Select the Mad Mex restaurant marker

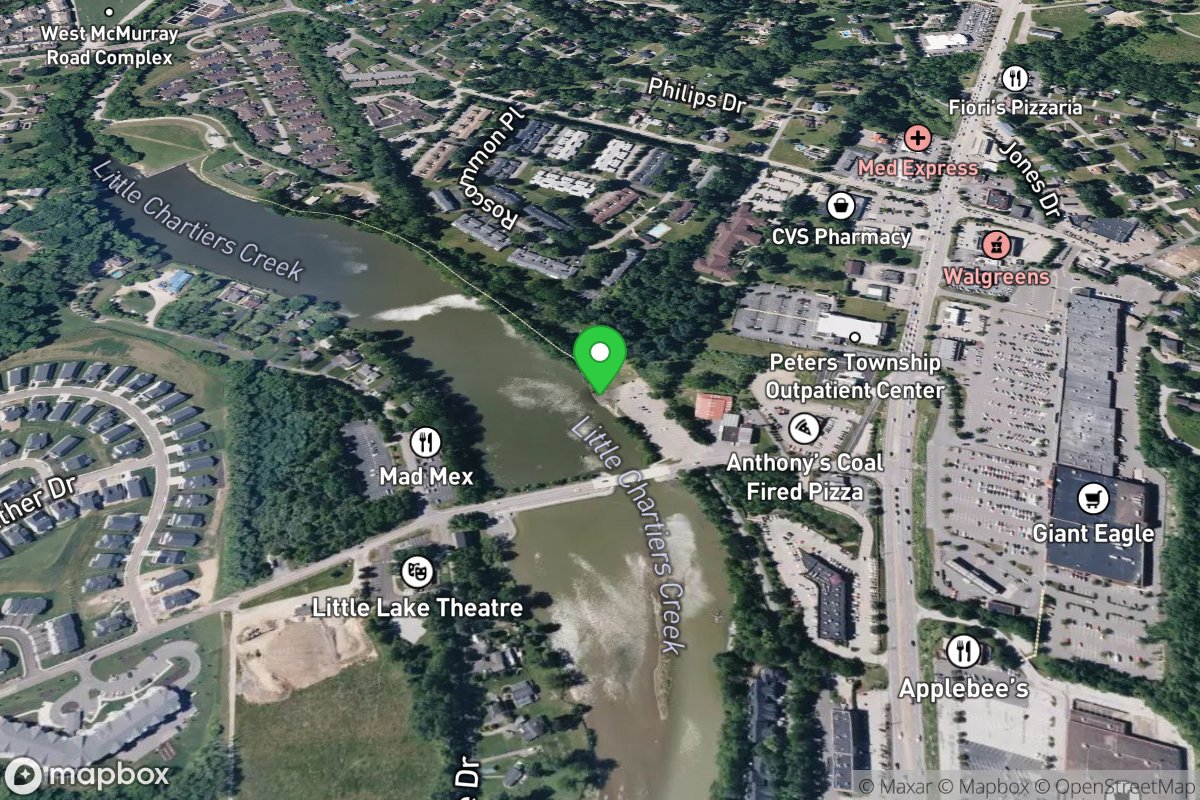tap(426, 441)
